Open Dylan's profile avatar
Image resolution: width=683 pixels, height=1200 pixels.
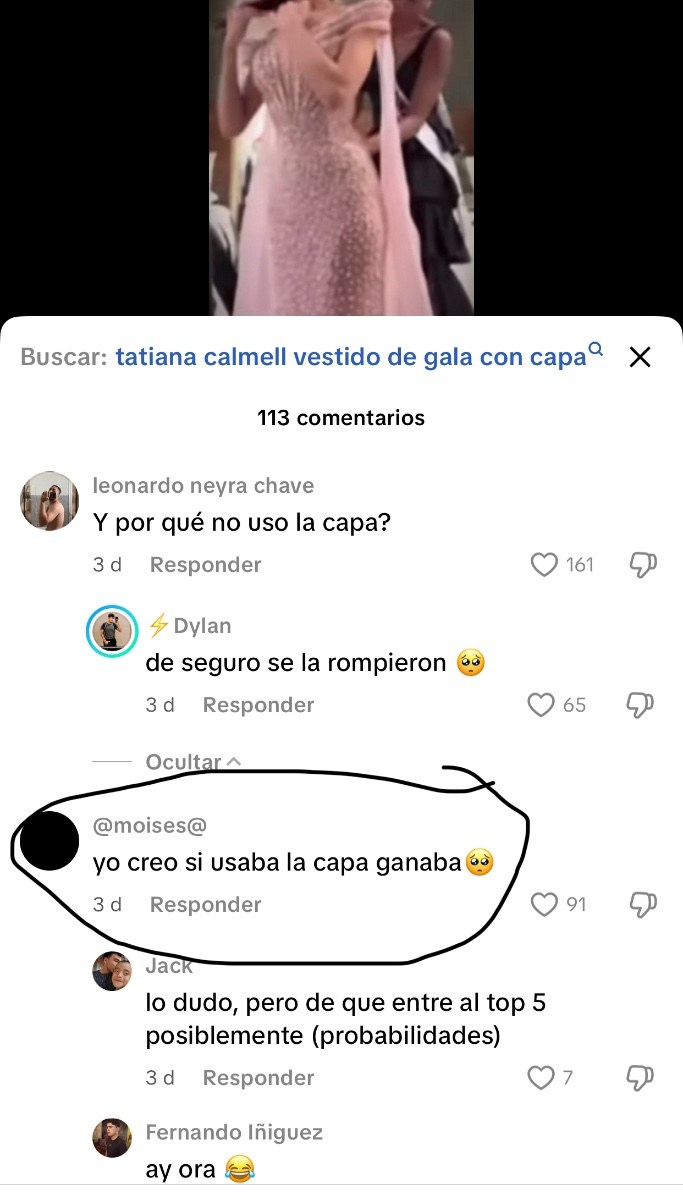tap(112, 631)
